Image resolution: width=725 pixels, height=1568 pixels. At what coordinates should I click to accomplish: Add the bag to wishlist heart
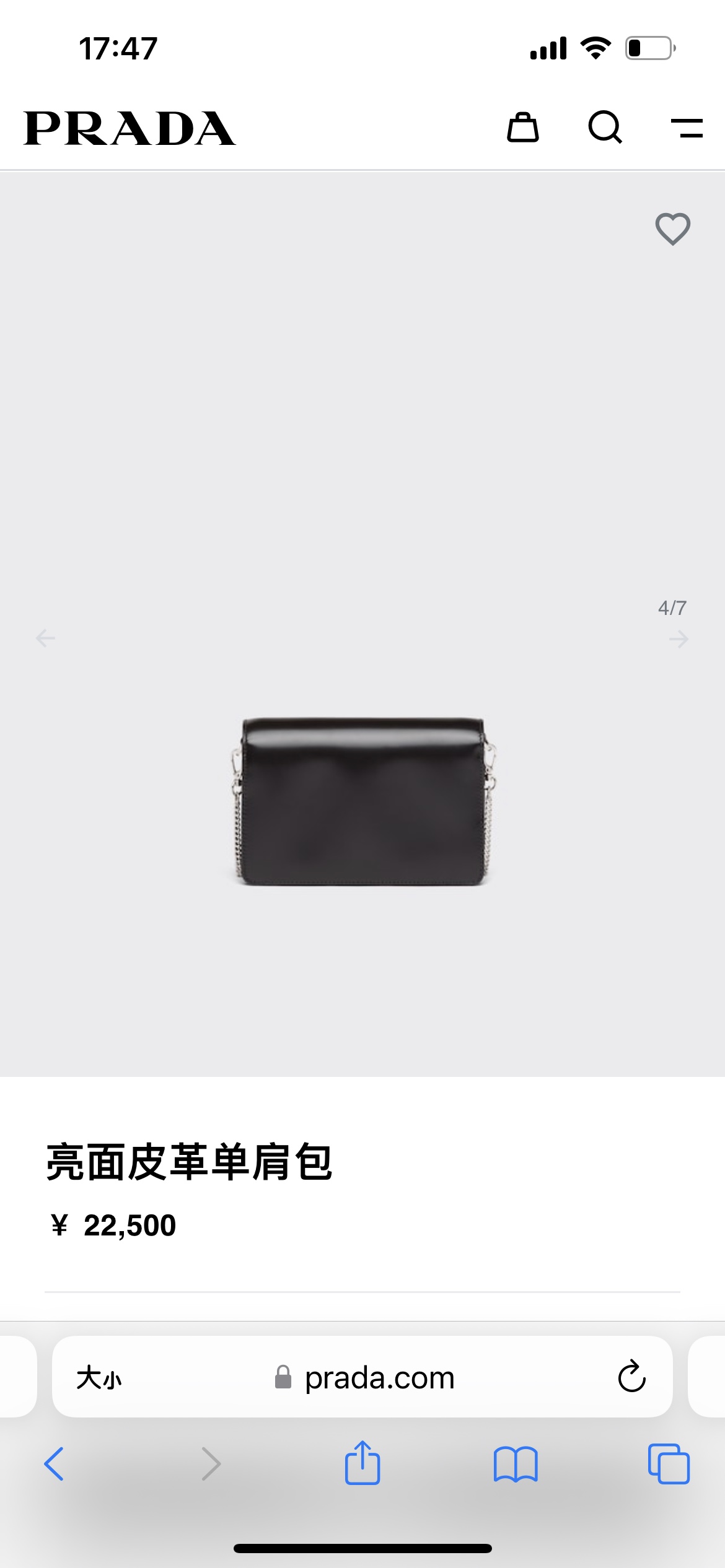(672, 229)
